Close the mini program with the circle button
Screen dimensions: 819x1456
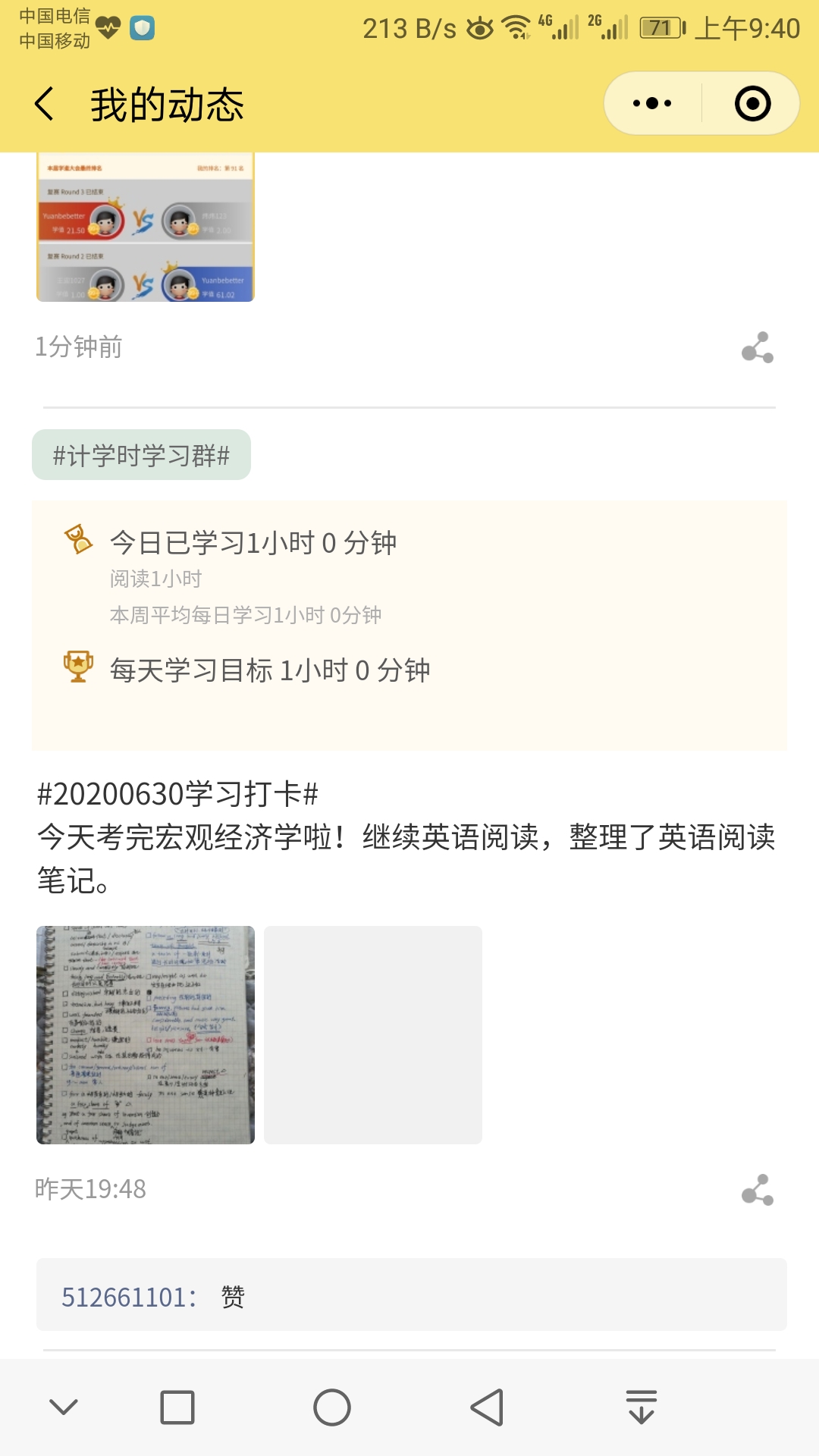pos(752,104)
